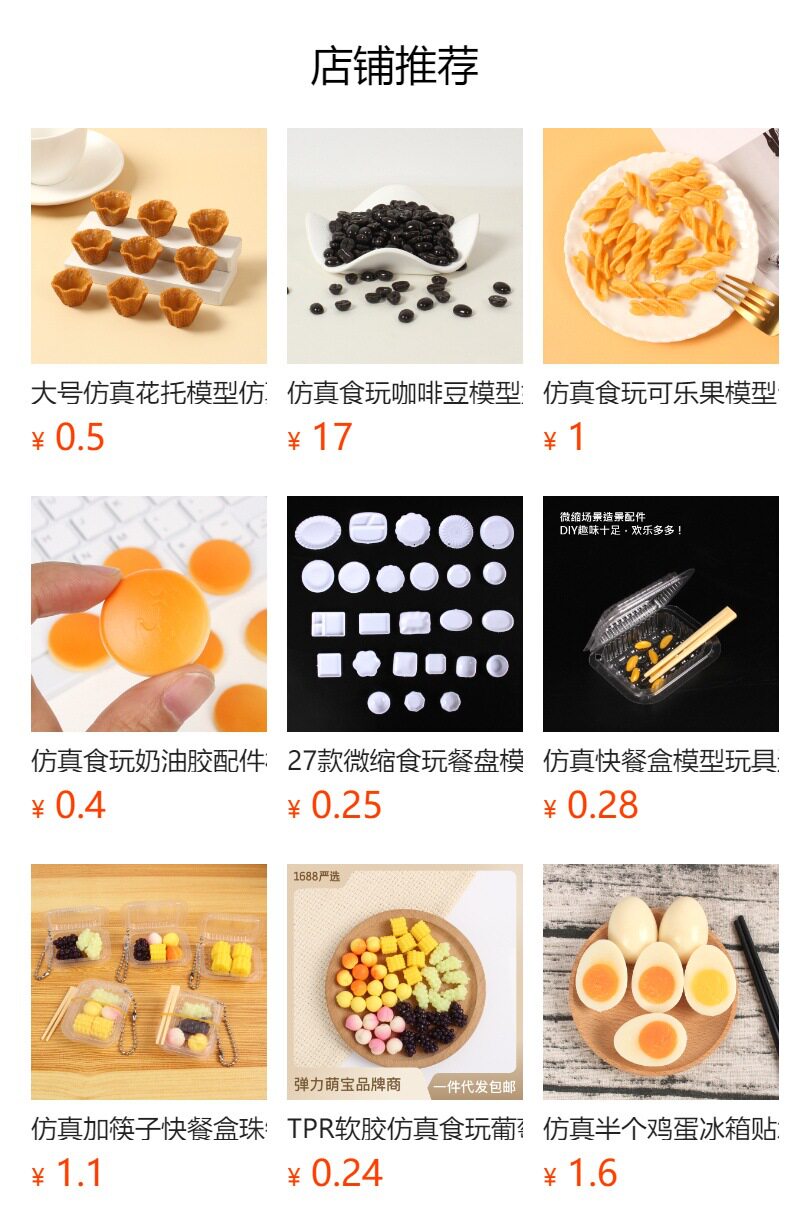Image resolution: width=790 pixels, height=1232 pixels.
Task: Open the 大号仿真花托模型 product card
Action: coord(149,246)
